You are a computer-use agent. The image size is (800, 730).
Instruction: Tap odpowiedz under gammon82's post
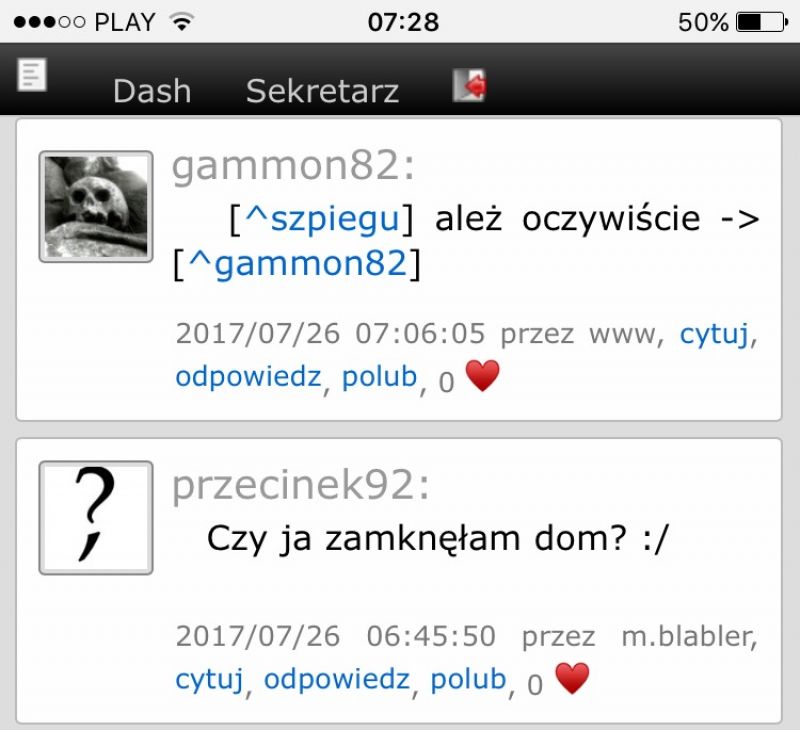[x=248, y=377]
